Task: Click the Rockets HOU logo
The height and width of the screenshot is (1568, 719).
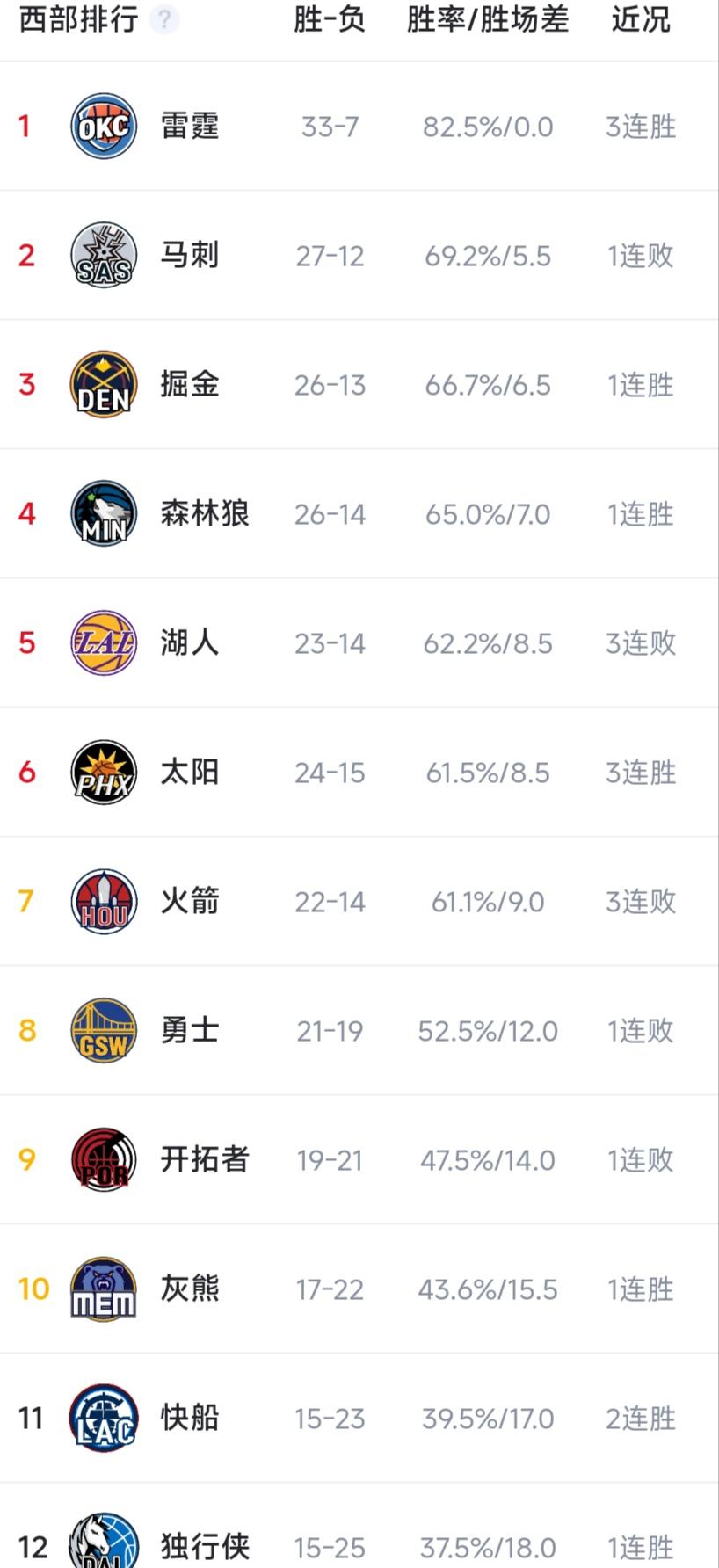Action: pyautogui.click(x=103, y=901)
